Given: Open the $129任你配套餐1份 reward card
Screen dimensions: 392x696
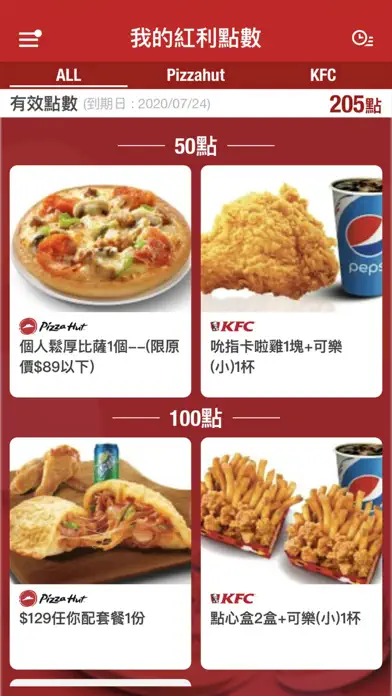Looking at the screenshot, I should point(100,554).
